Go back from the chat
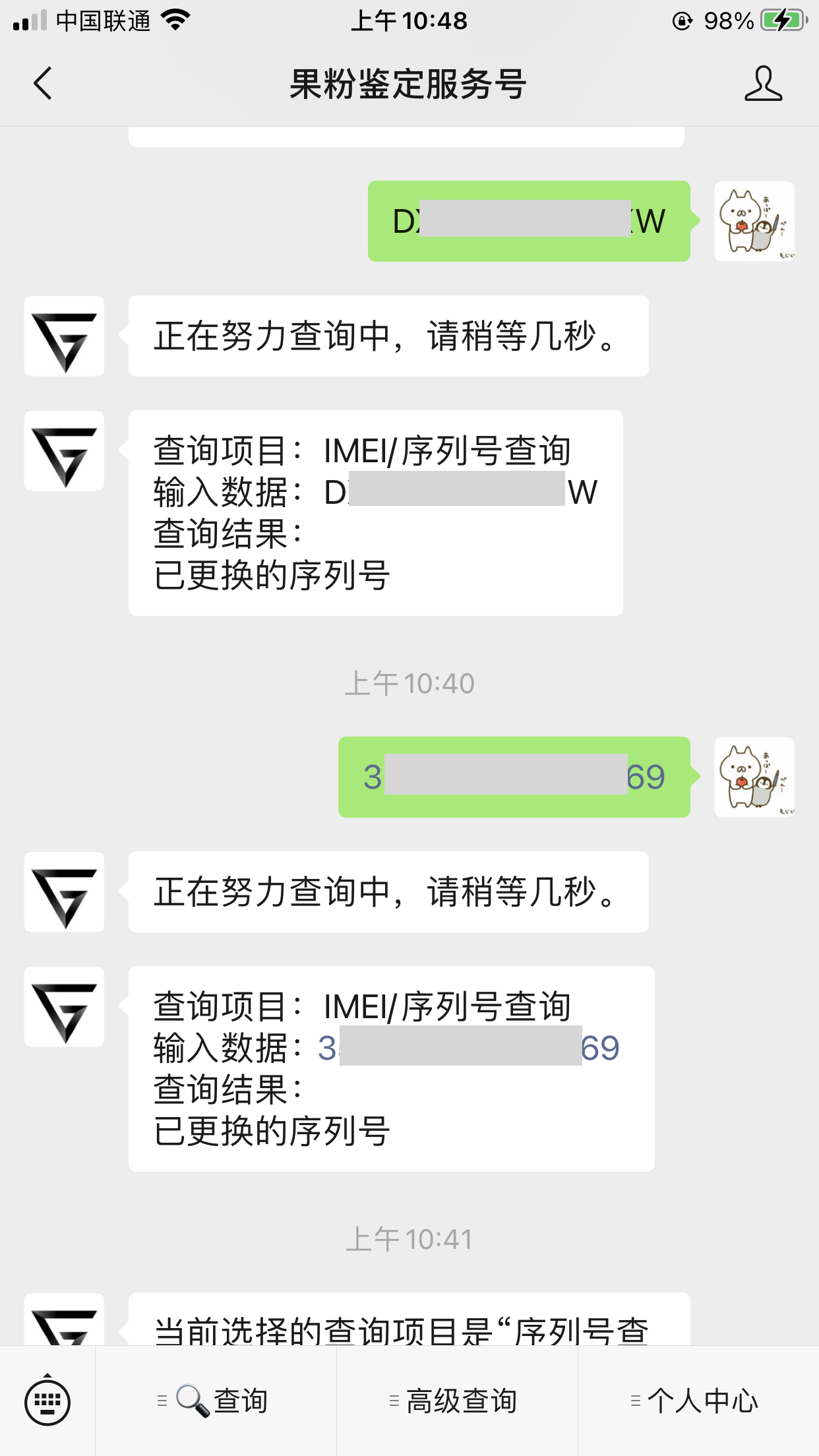This screenshot has width=819, height=1456. 43,84
